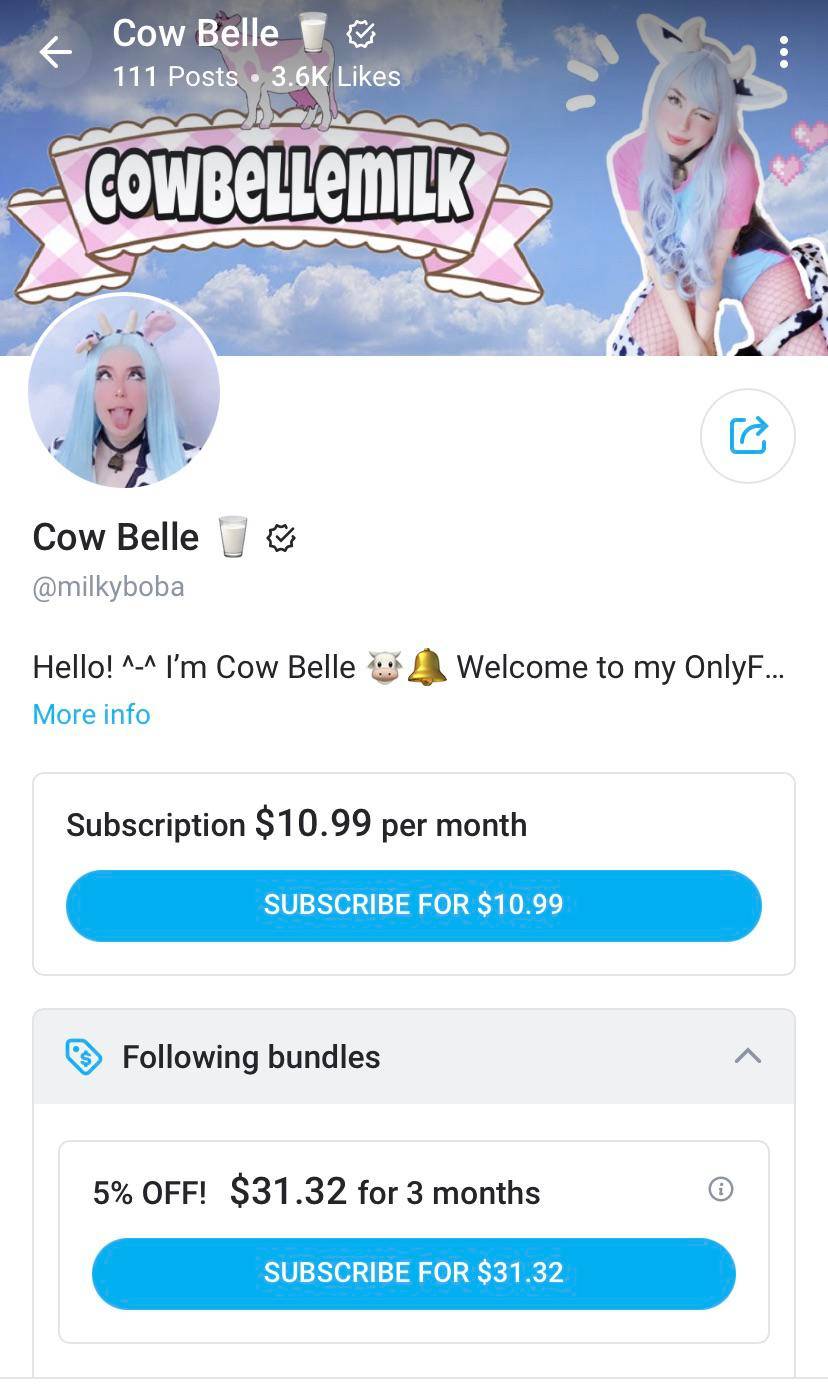Click the verified badge next to Cow Belle

(281, 537)
